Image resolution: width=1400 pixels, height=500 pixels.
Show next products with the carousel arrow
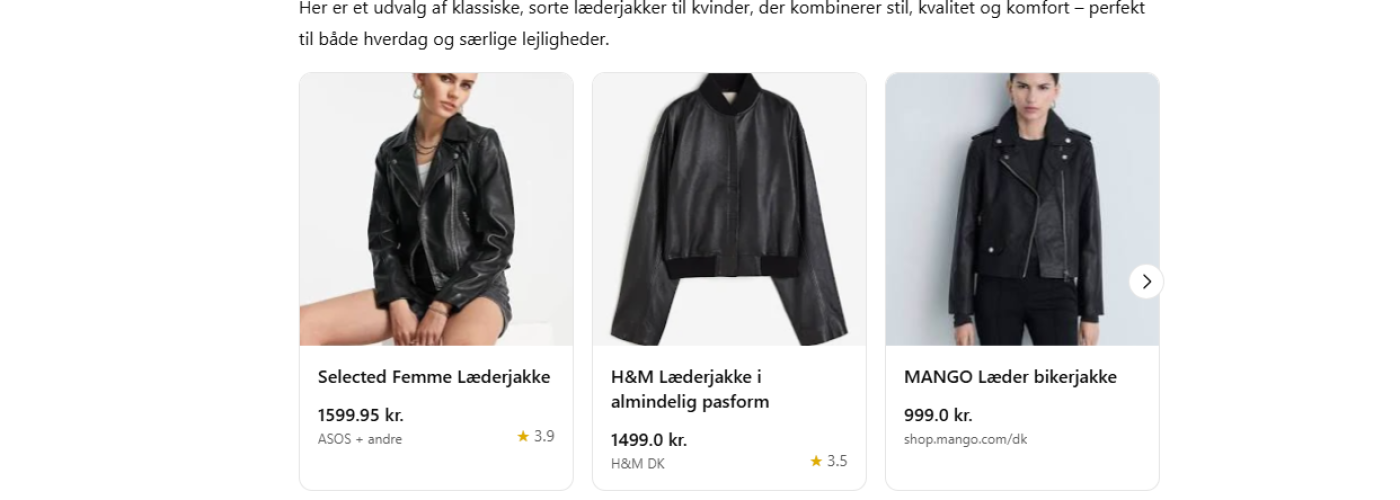1146,282
